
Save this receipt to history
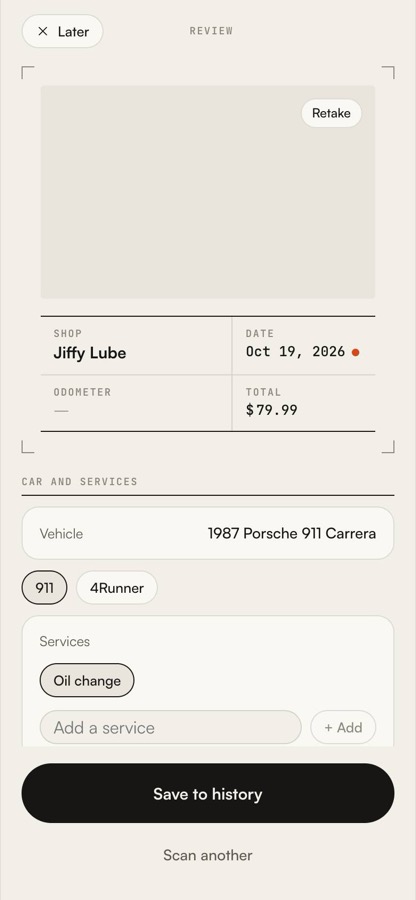click(x=208, y=793)
